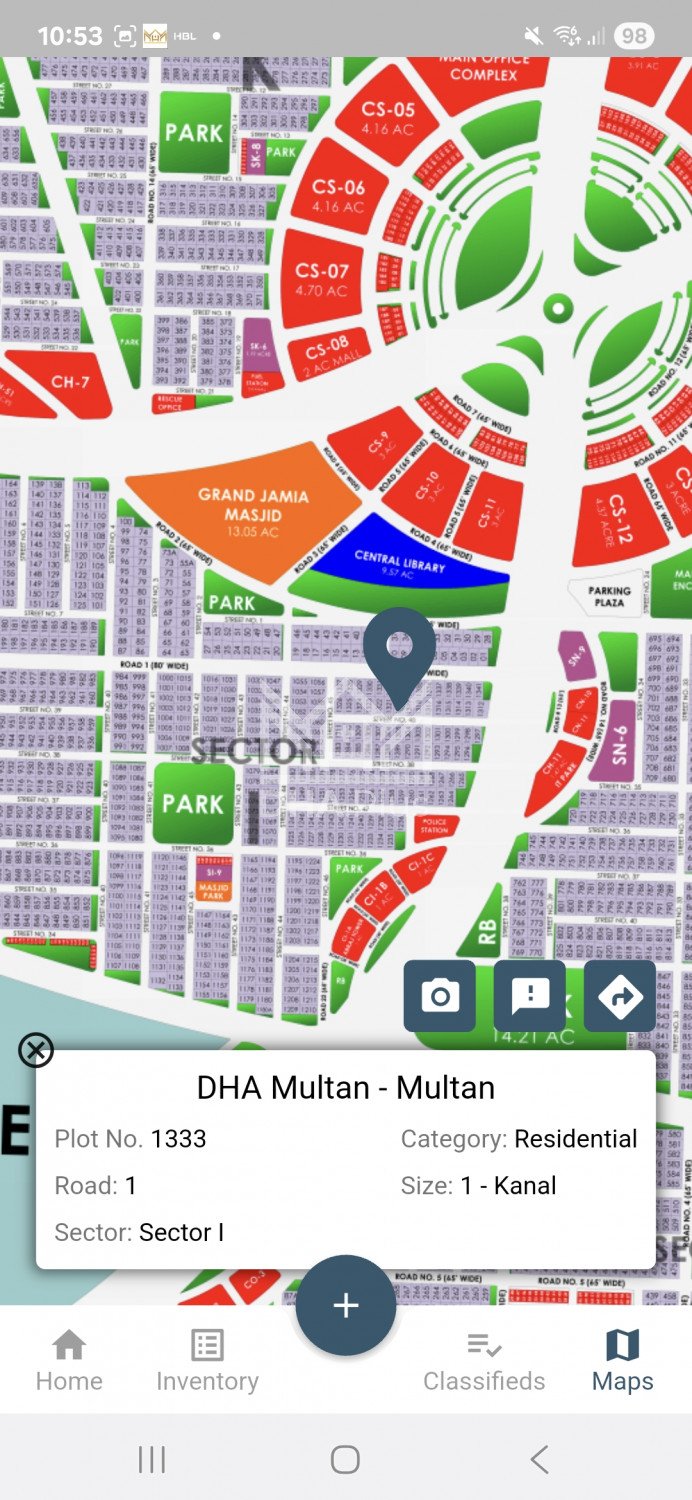692x1500 pixels.
Task: Go to the Classifieds tab
Action: point(484,1360)
